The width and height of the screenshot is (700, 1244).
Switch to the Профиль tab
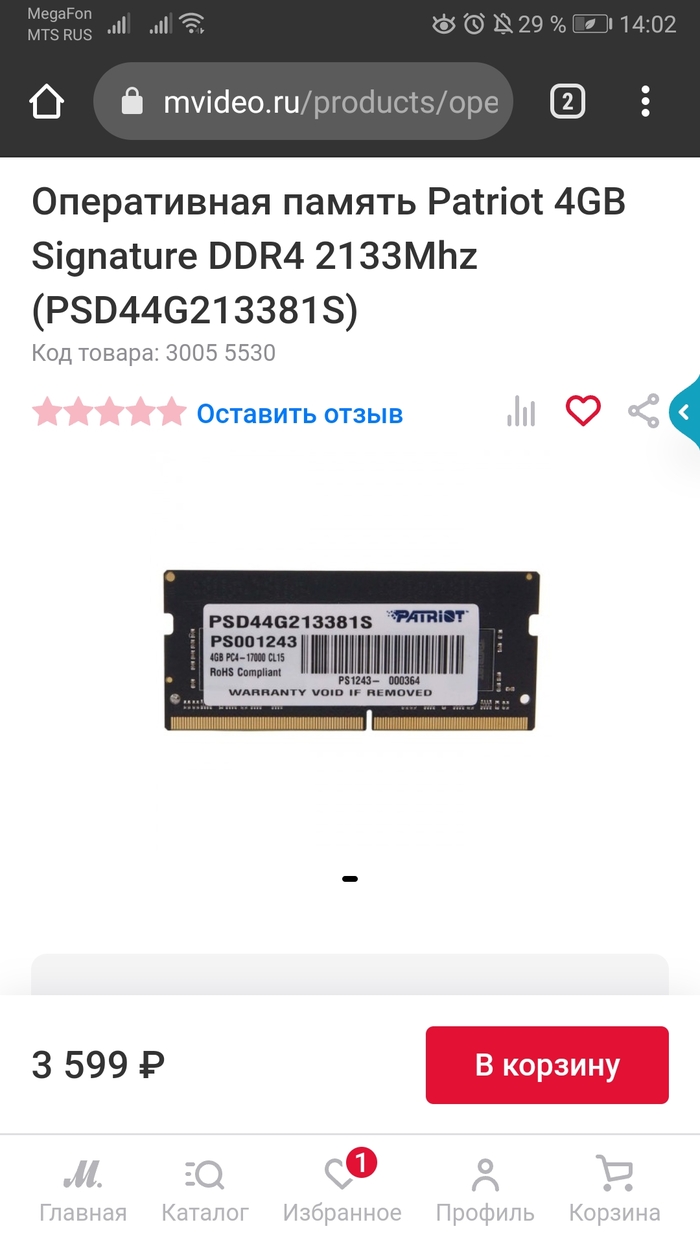(485, 1190)
